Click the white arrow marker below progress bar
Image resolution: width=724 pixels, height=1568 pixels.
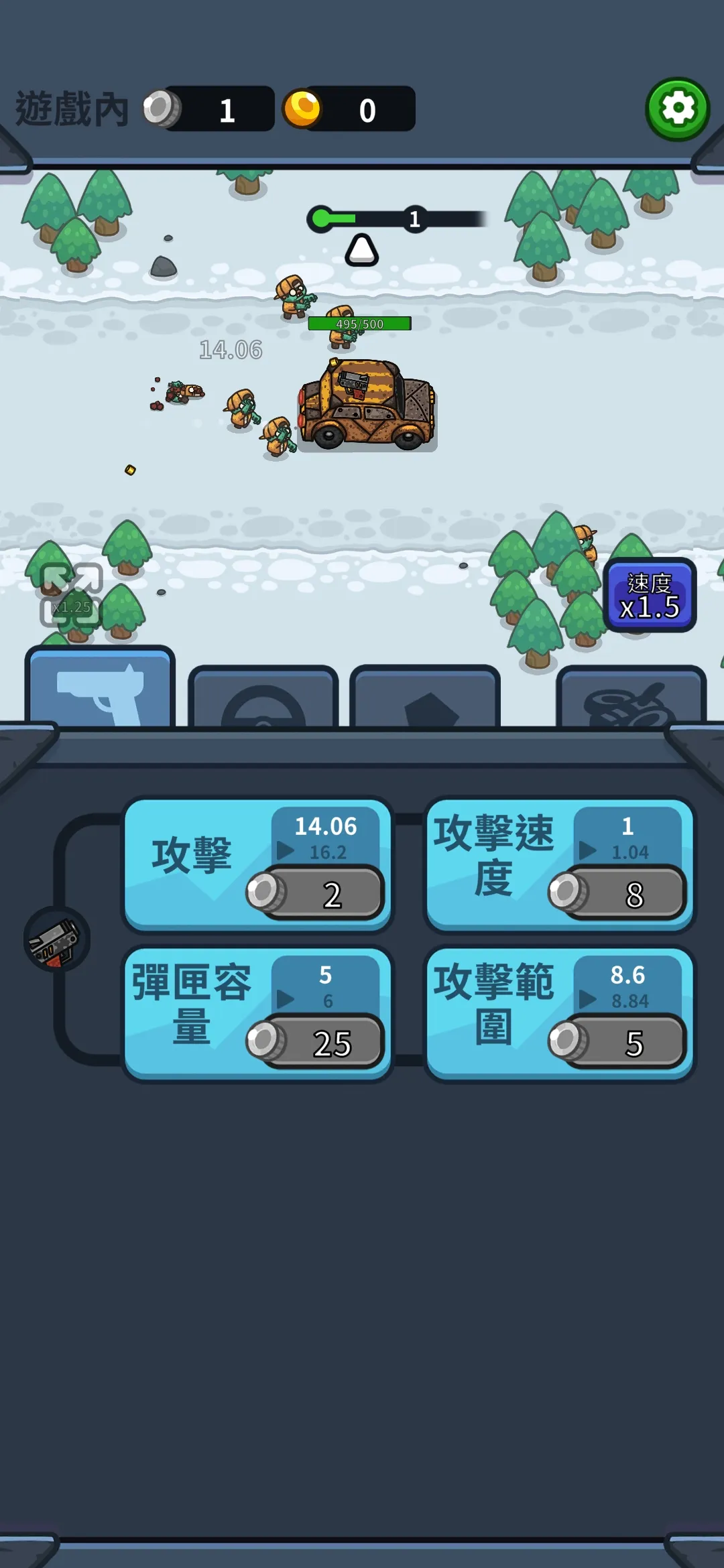(361, 251)
